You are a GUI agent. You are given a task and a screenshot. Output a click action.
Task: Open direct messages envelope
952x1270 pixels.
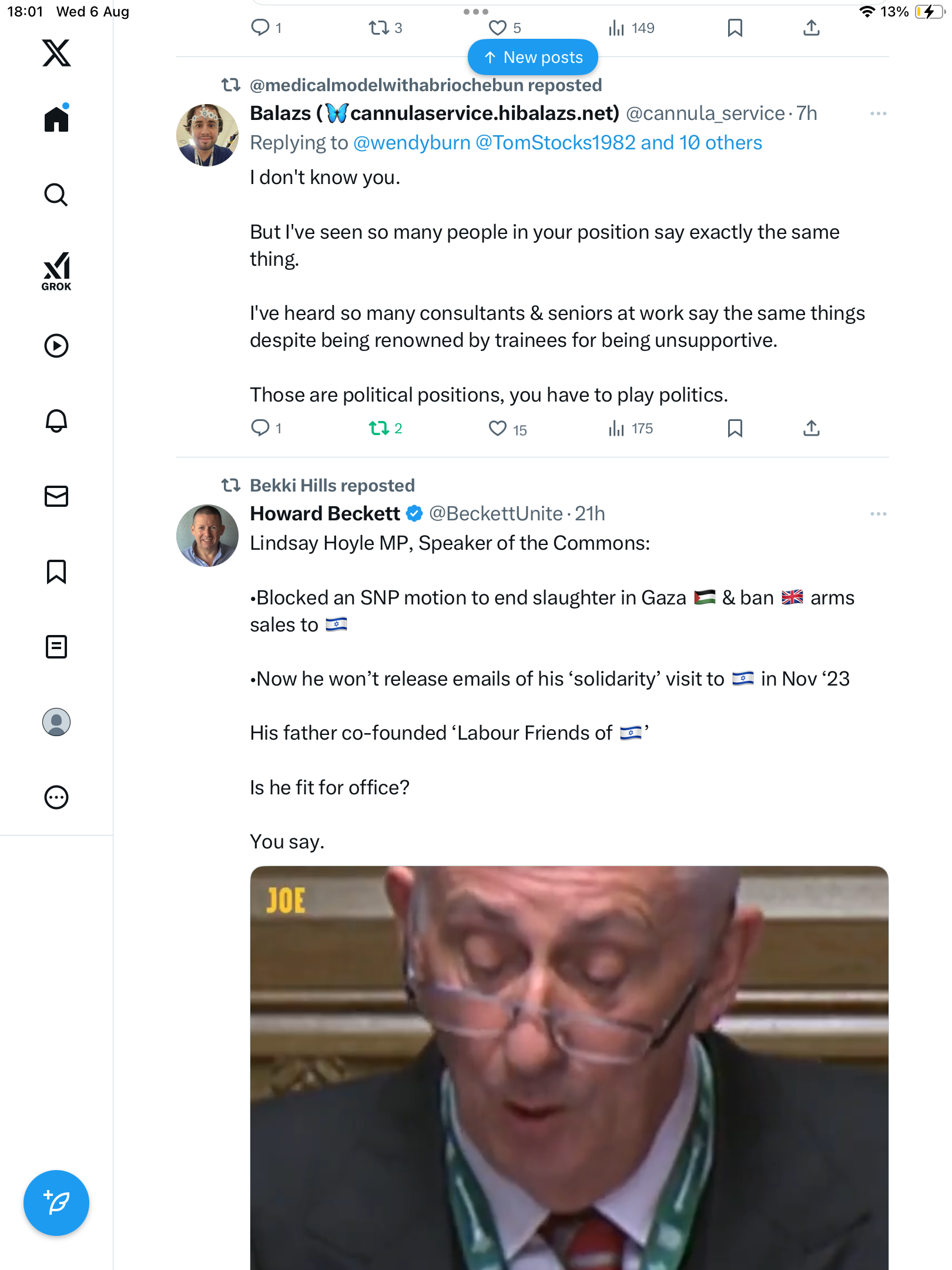56,496
